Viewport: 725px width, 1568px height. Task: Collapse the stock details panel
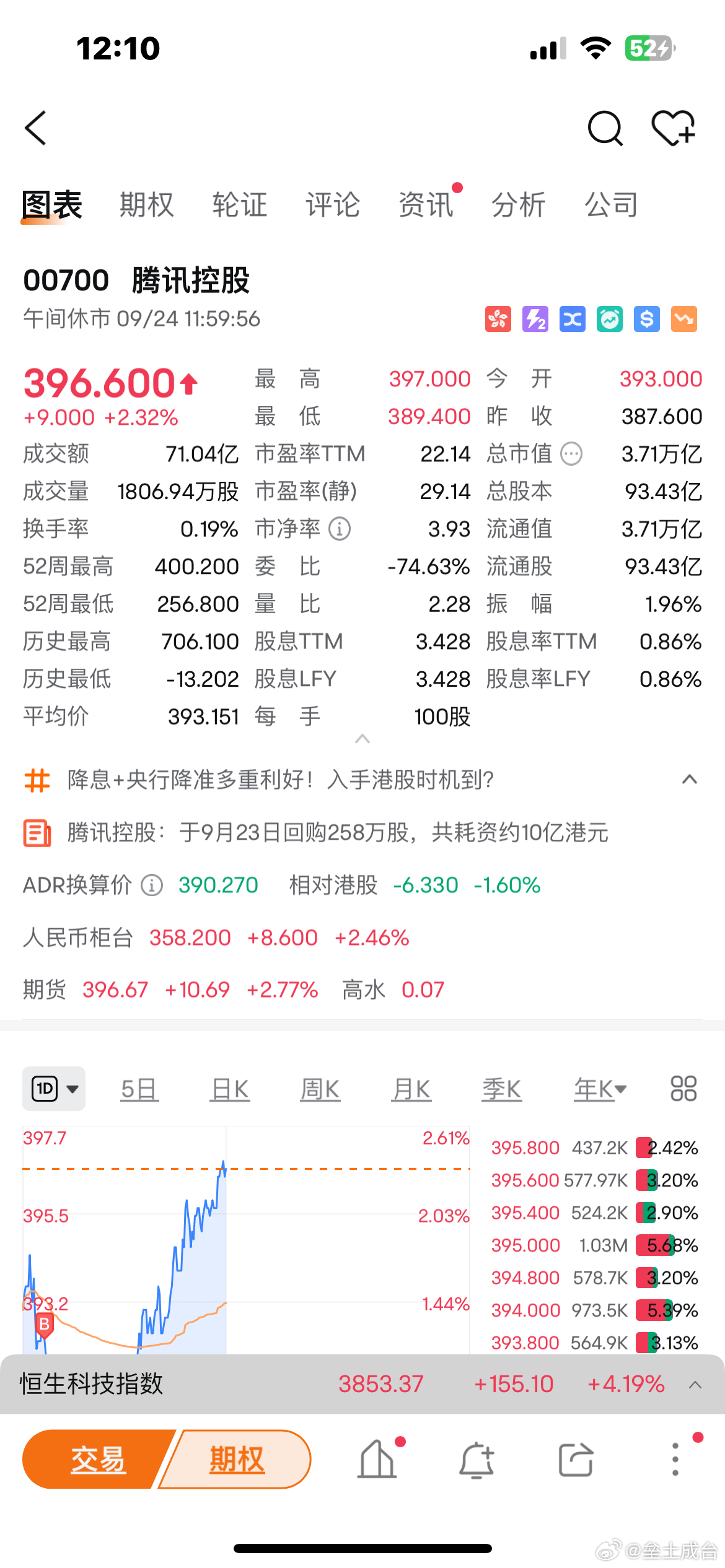coord(362,739)
